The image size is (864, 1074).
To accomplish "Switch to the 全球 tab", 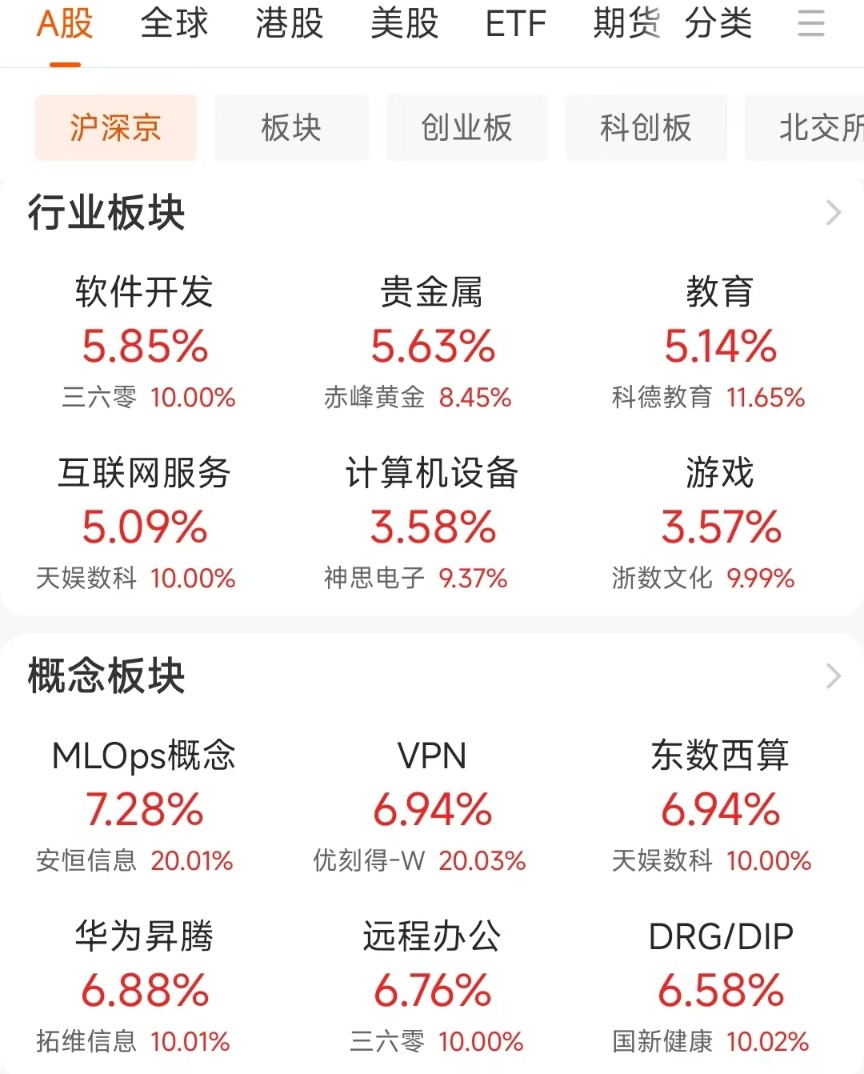I will tap(174, 24).
